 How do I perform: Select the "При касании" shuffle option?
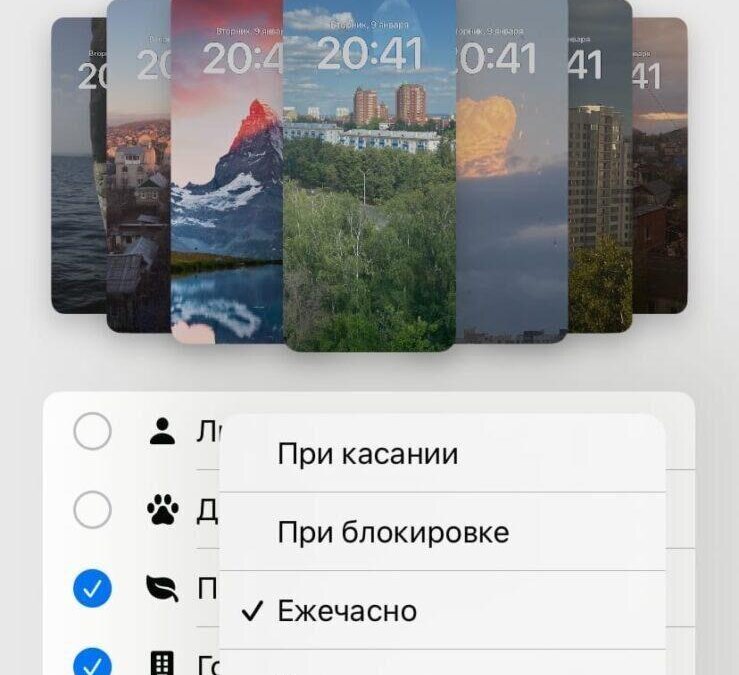(367, 454)
